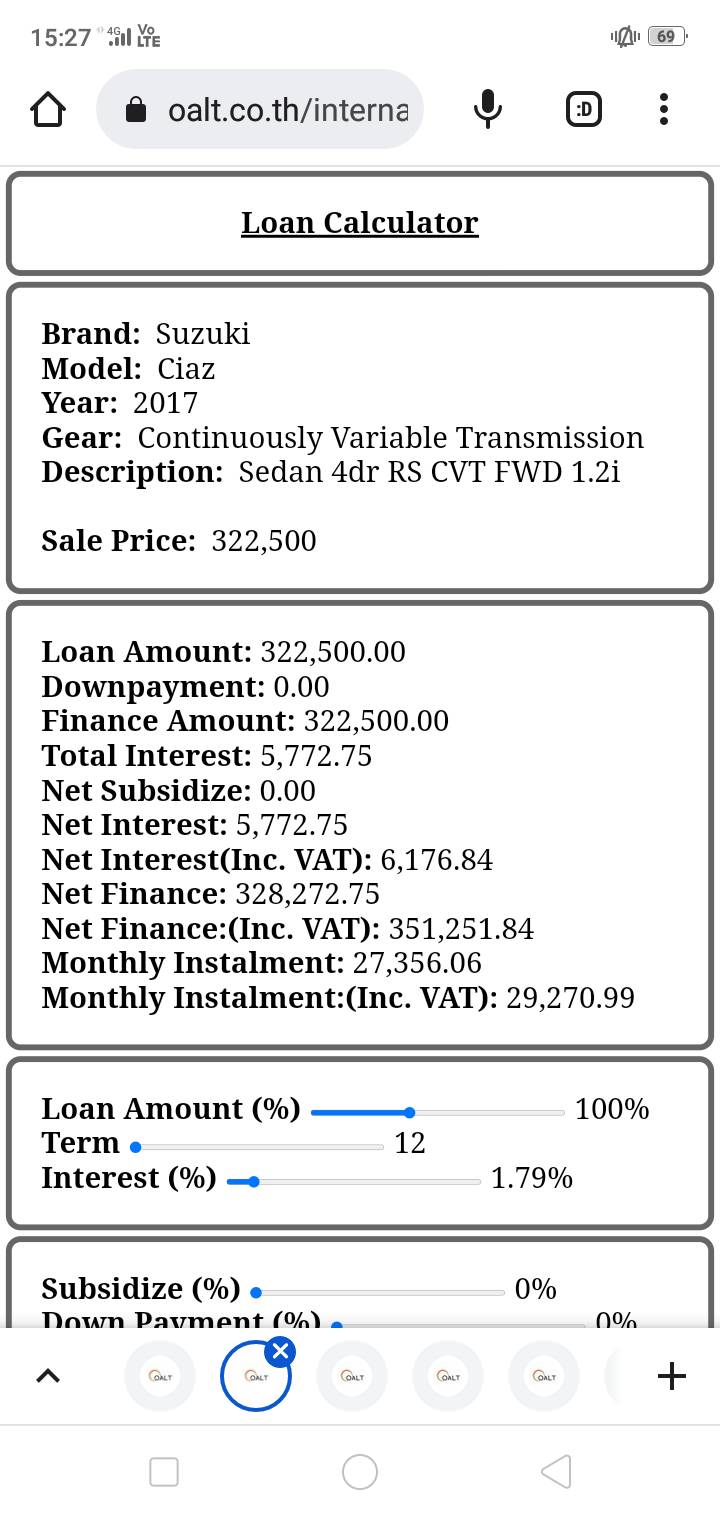The height and width of the screenshot is (1520, 720).
Task: Switch to the last fully visible OALT tab
Action: (x=544, y=1376)
